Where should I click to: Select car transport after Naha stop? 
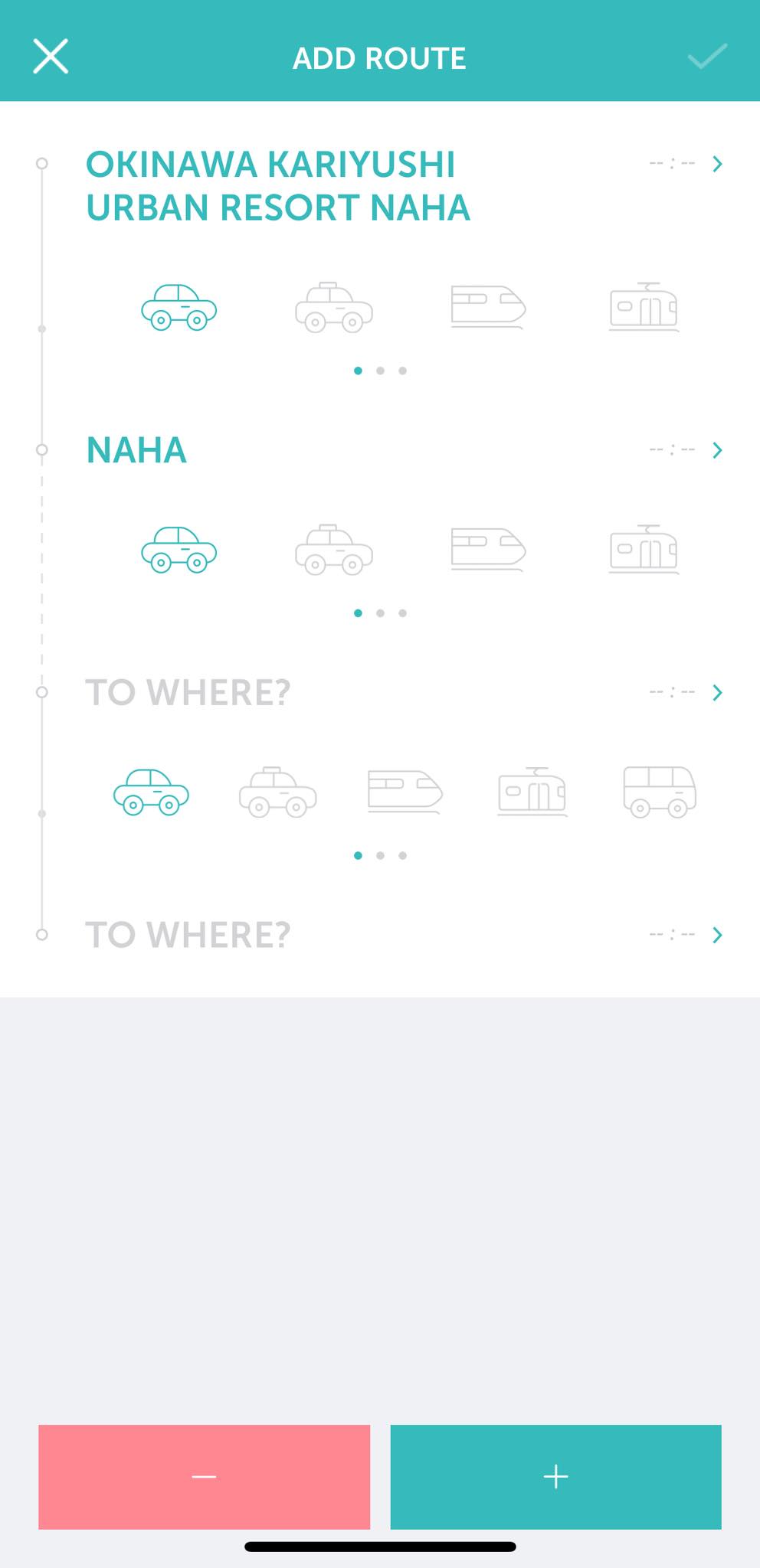[x=179, y=550]
